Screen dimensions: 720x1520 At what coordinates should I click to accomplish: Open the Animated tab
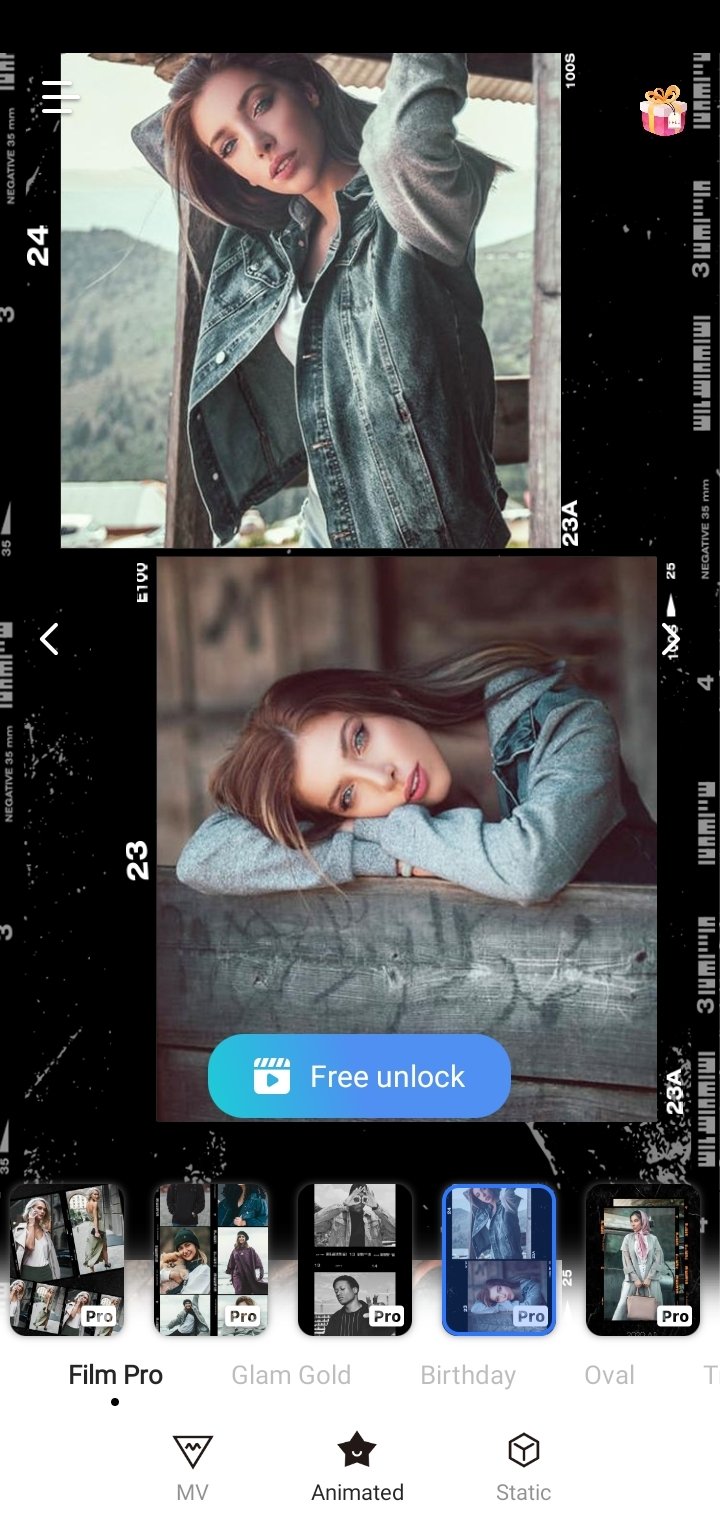coord(357,1467)
